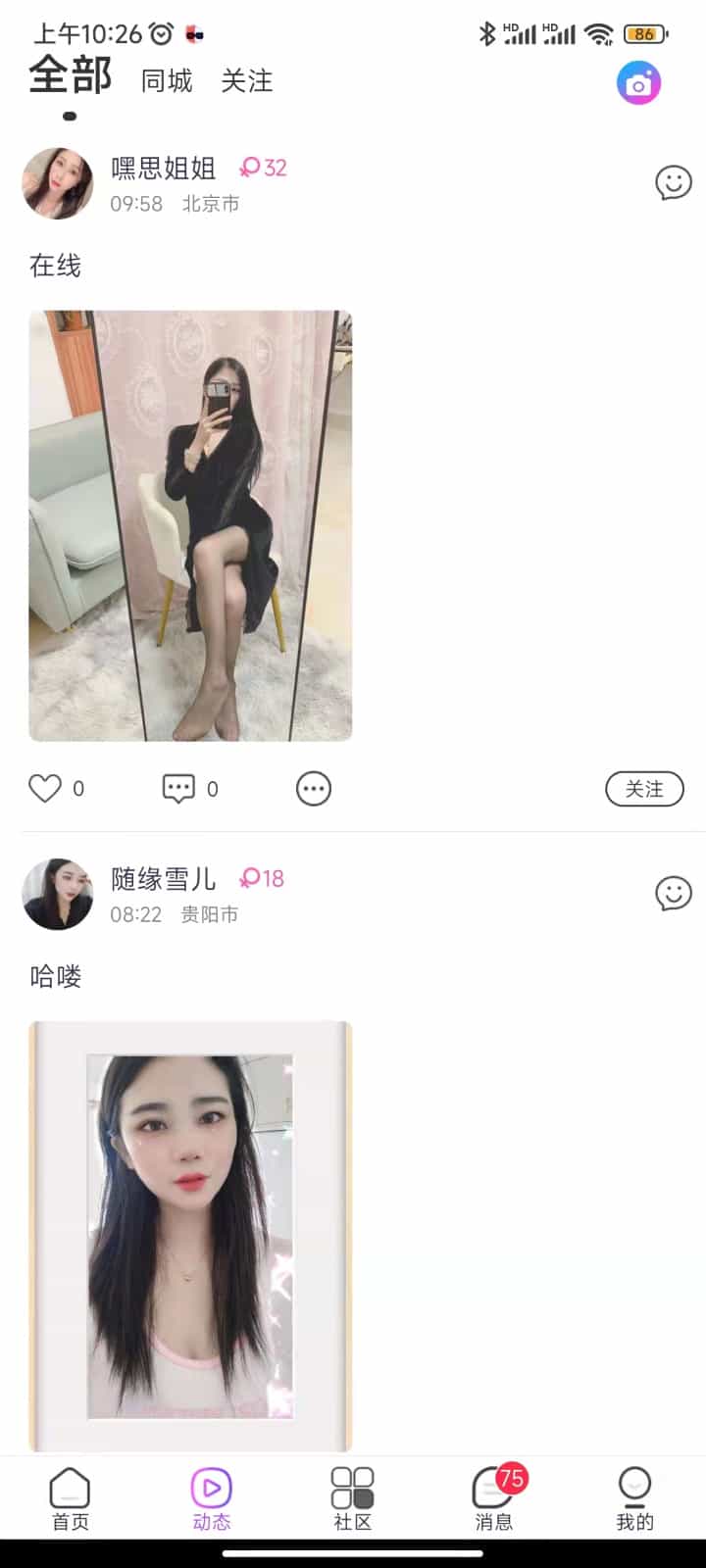
Task: Switch to the 同城 tab
Action: tap(167, 81)
